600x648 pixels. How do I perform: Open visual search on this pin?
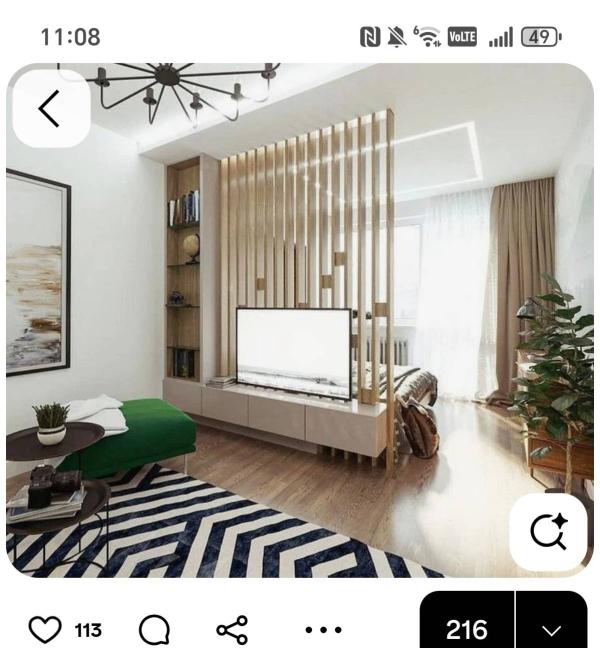coord(549,532)
